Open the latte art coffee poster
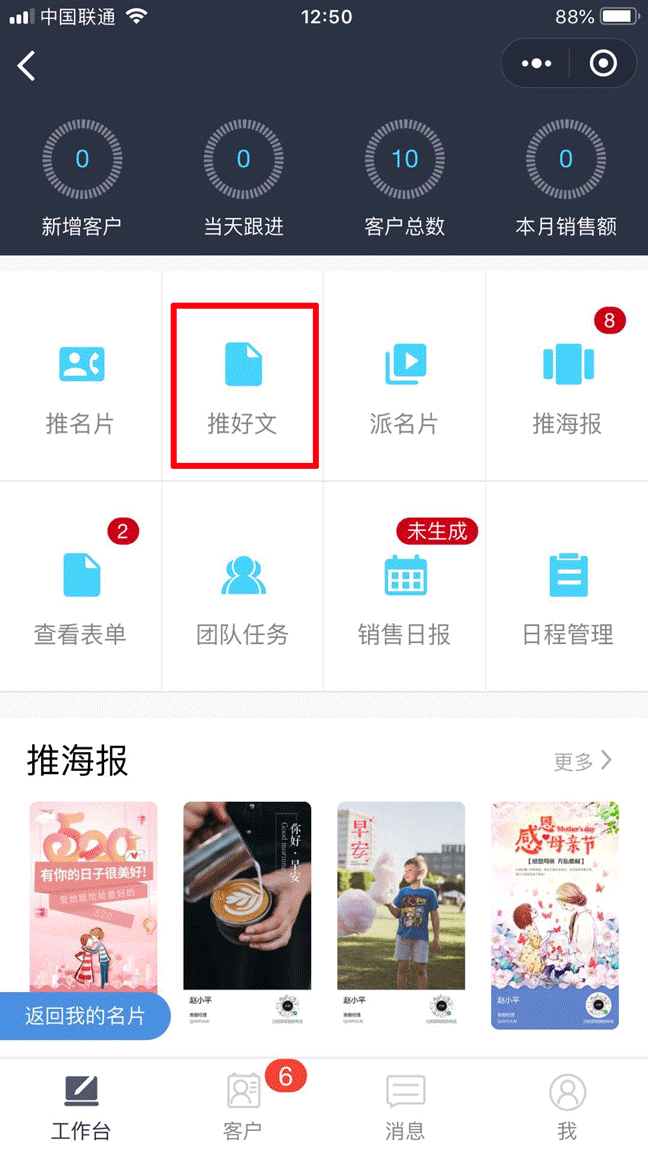 click(247, 900)
